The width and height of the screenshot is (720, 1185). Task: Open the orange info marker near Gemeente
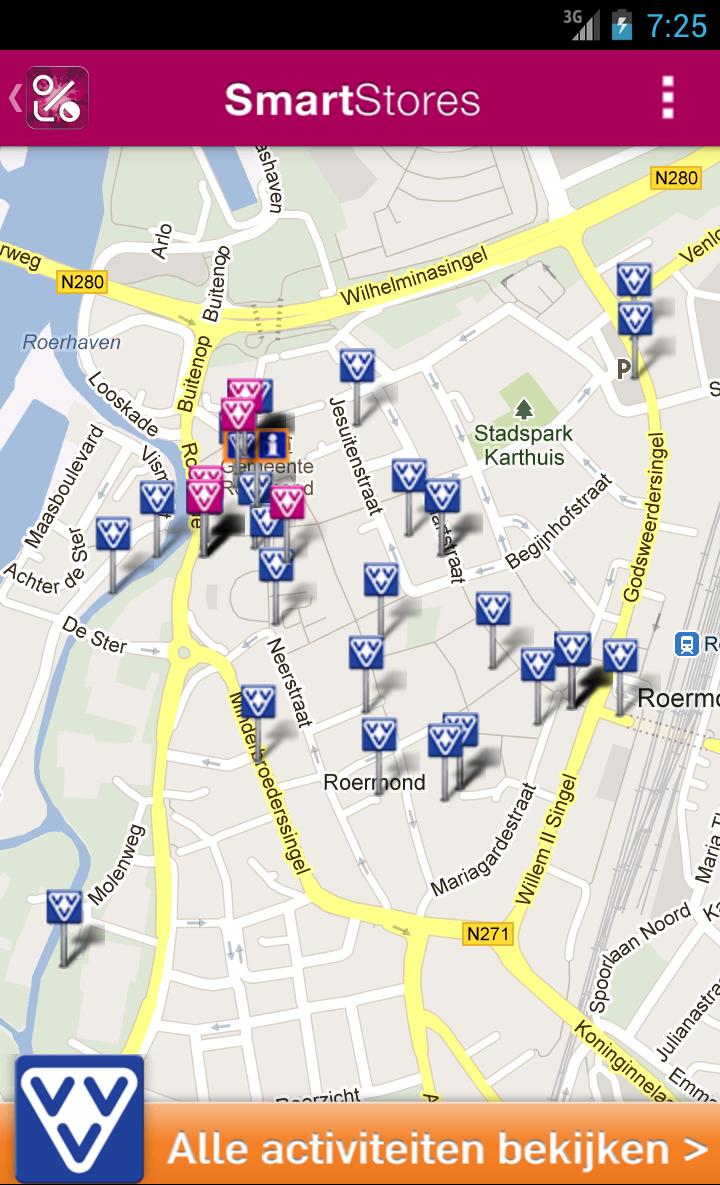272,446
